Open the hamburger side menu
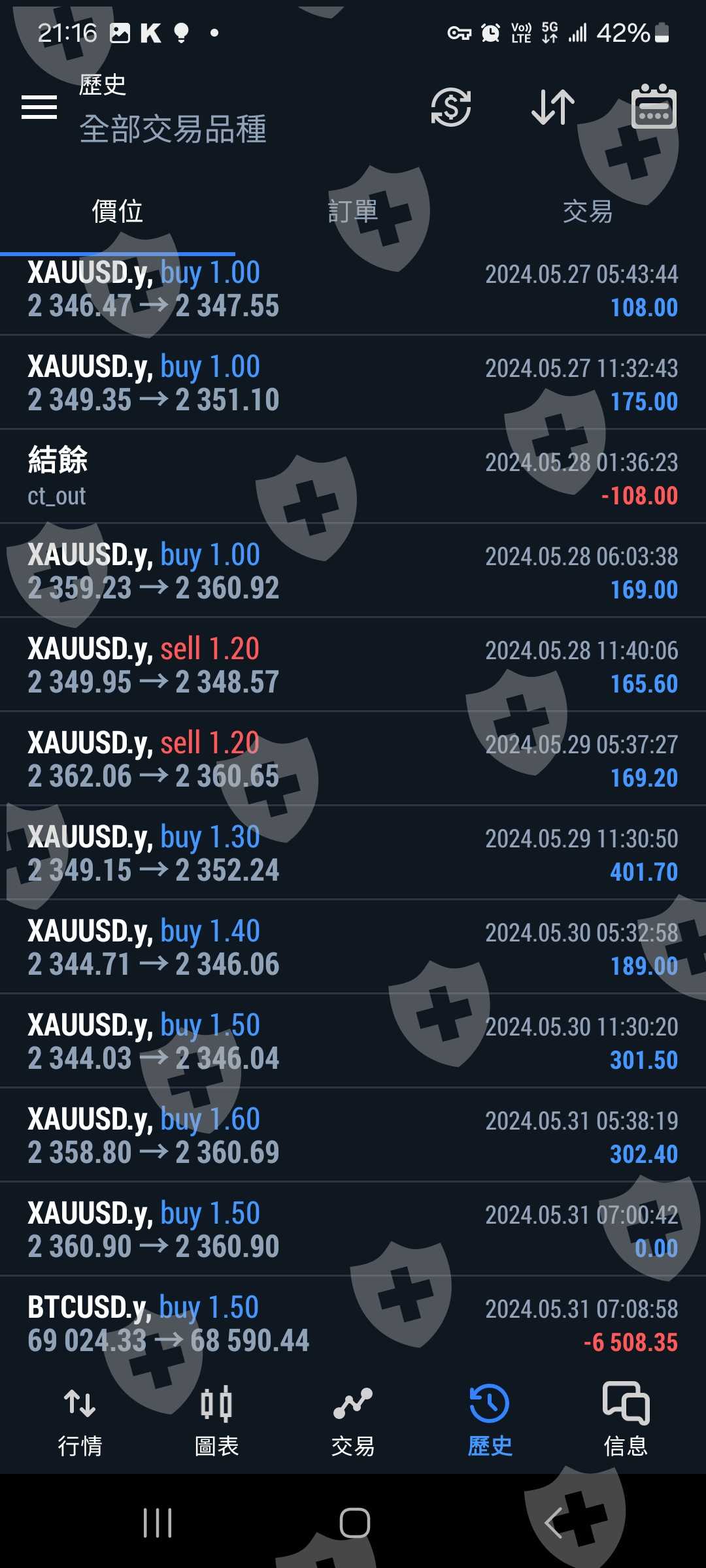Viewport: 706px width, 1568px height. click(x=39, y=107)
